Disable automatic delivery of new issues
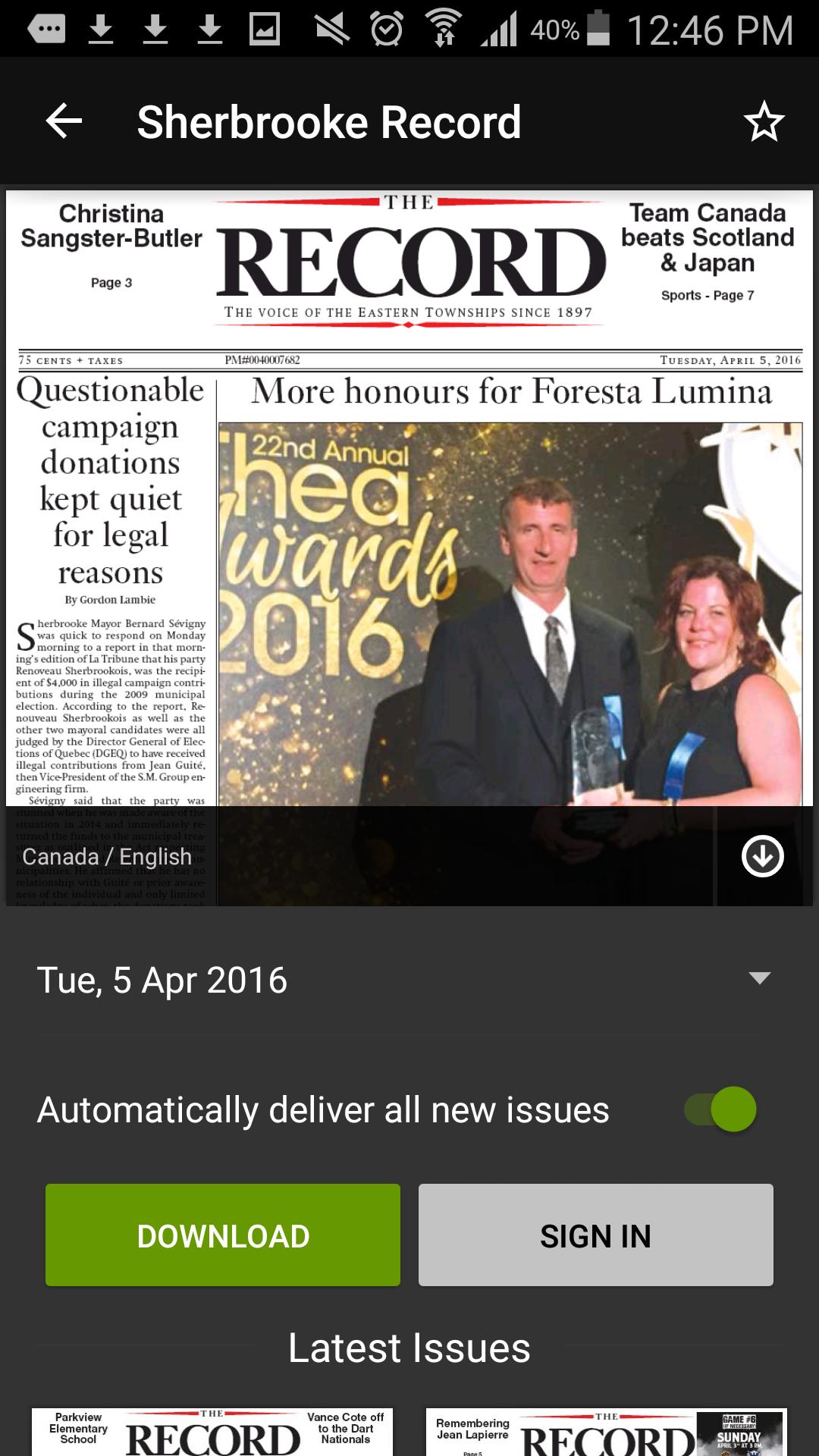The image size is (819, 1456). tap(720, 1109)
